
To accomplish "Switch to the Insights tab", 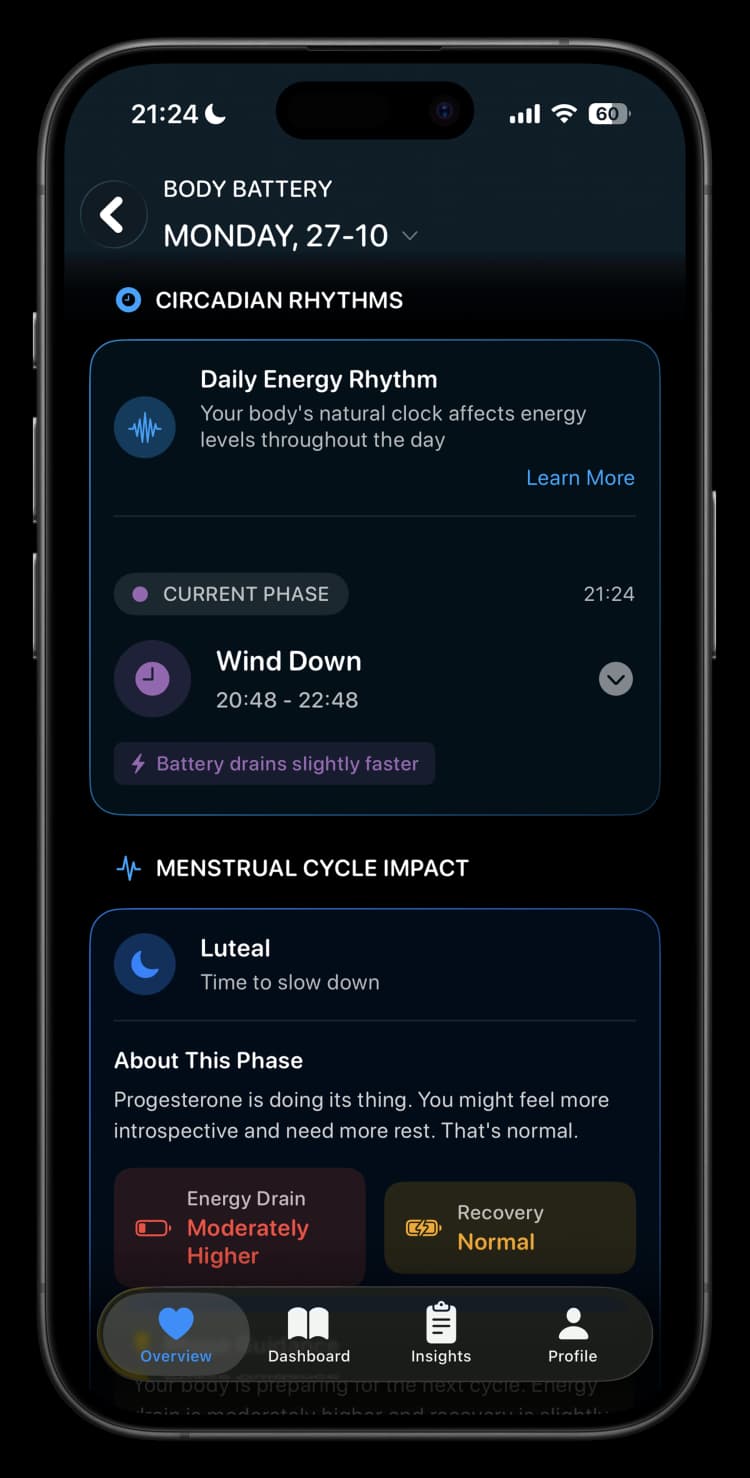I will pyautogui.click(x=440, y=1334).
